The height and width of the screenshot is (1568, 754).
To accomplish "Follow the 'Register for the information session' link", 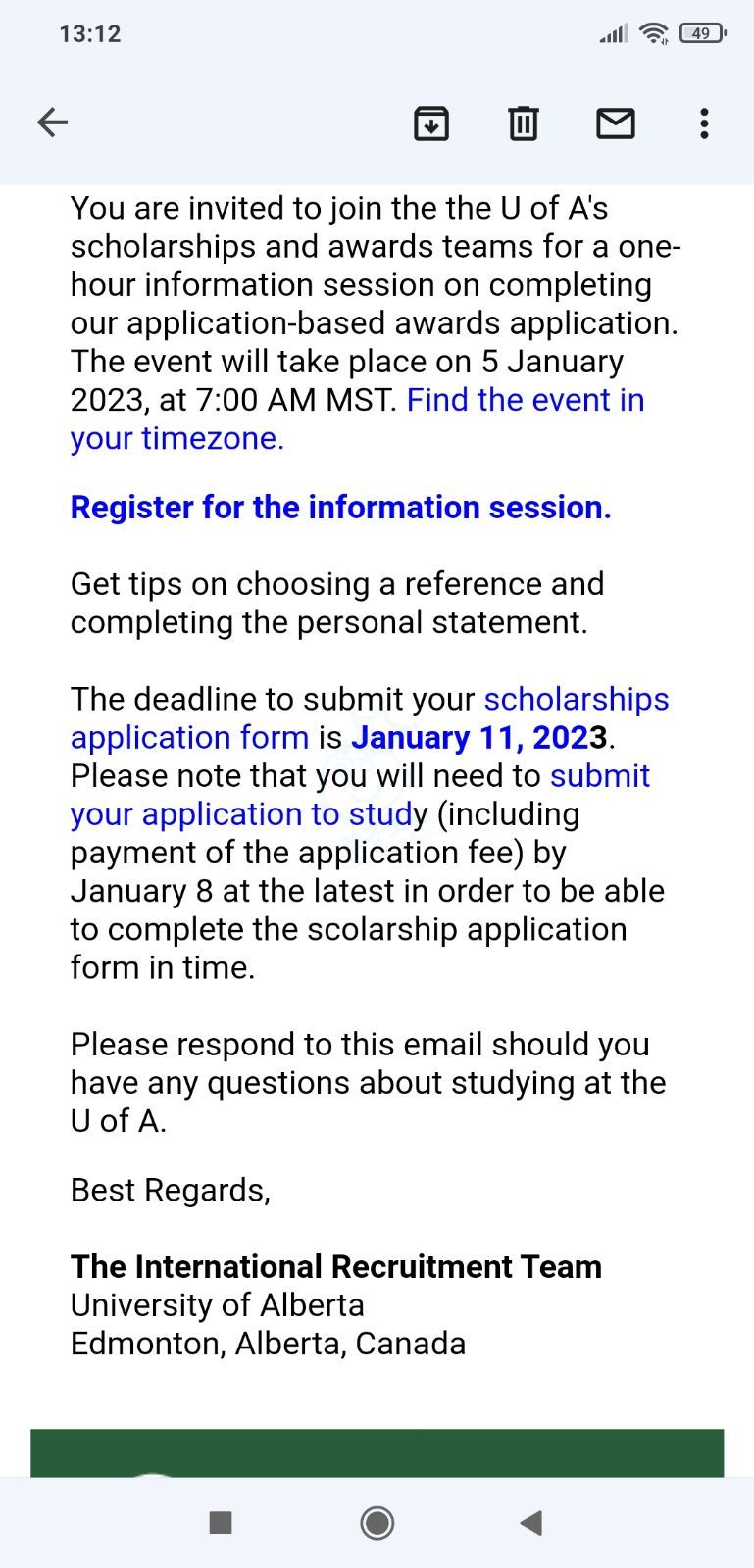I will [x=340, y=508].
